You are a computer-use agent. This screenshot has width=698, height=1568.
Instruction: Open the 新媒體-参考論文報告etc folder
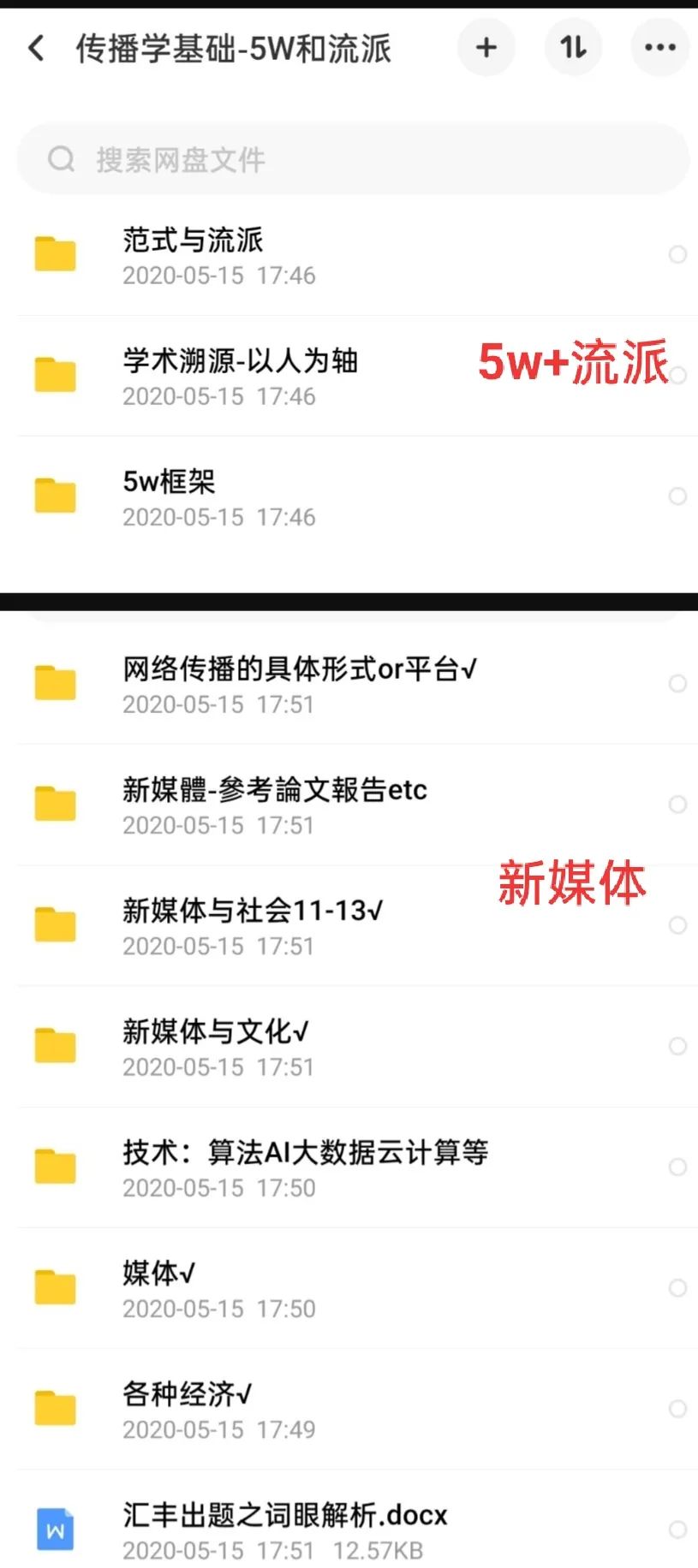[x=274, y=791]
